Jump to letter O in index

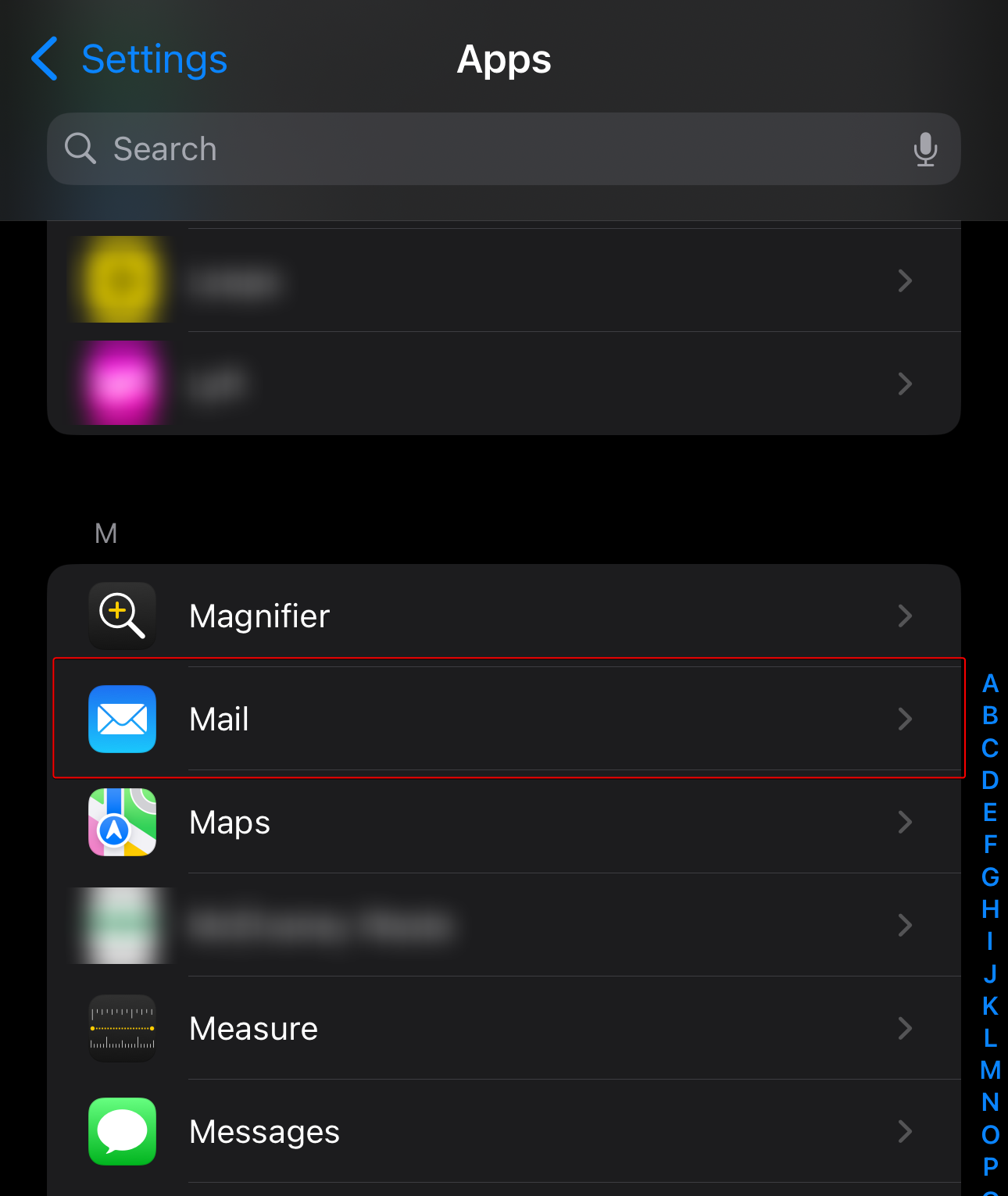990,1134
